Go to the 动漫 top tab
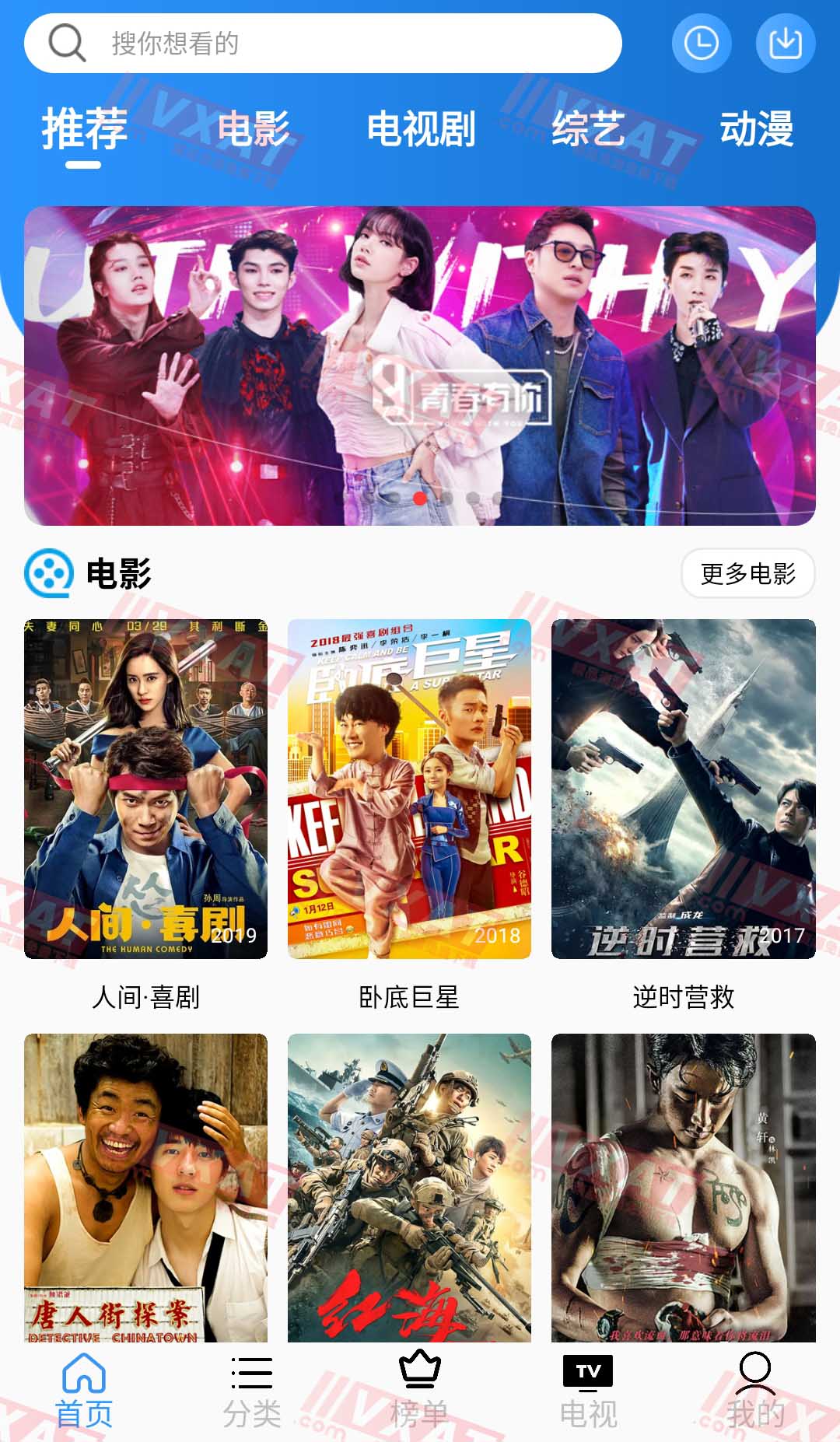 756,128
